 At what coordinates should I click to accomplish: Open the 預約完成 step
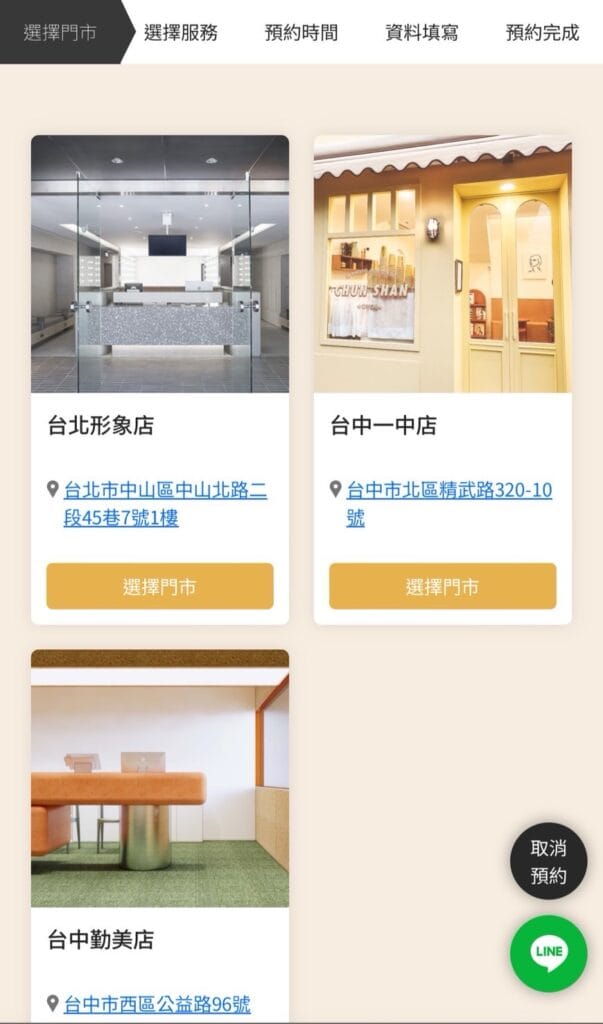click(542, 32)
